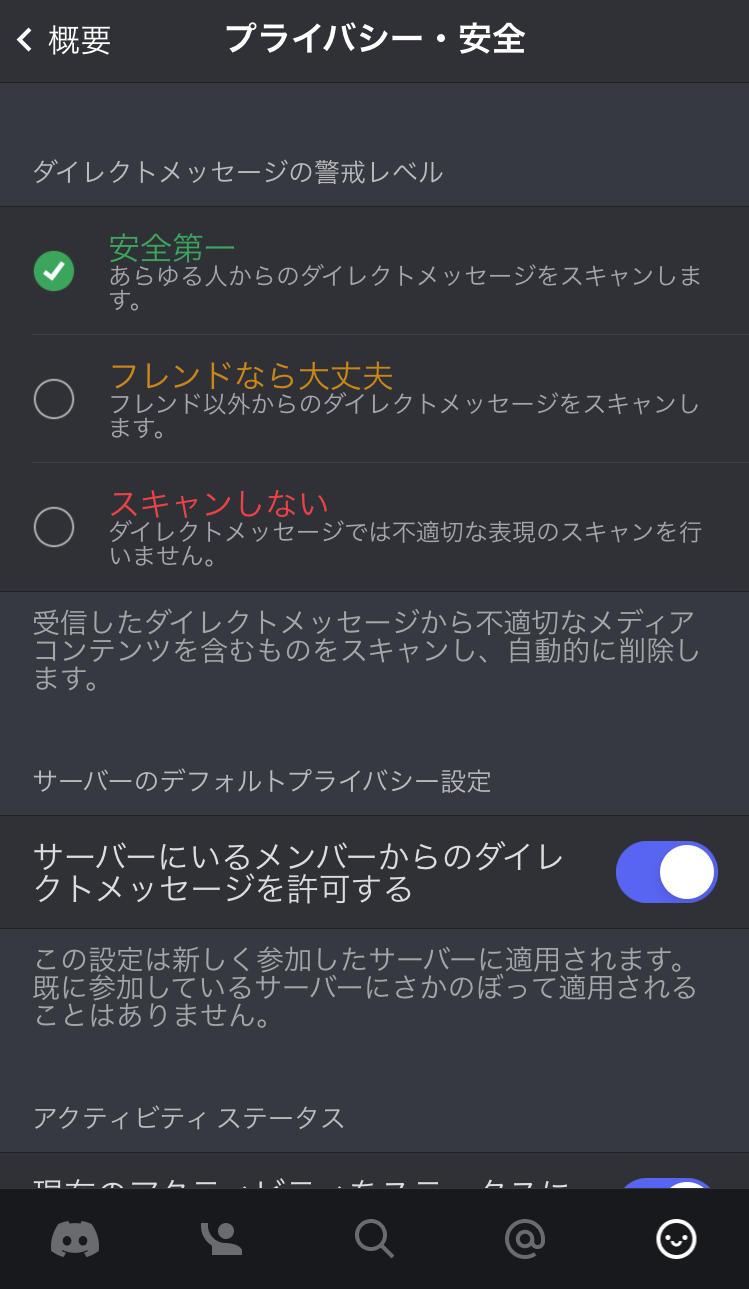Open the user profile tab
The height and width of the screenshot is (1289, 749).
pos(676,1239)
